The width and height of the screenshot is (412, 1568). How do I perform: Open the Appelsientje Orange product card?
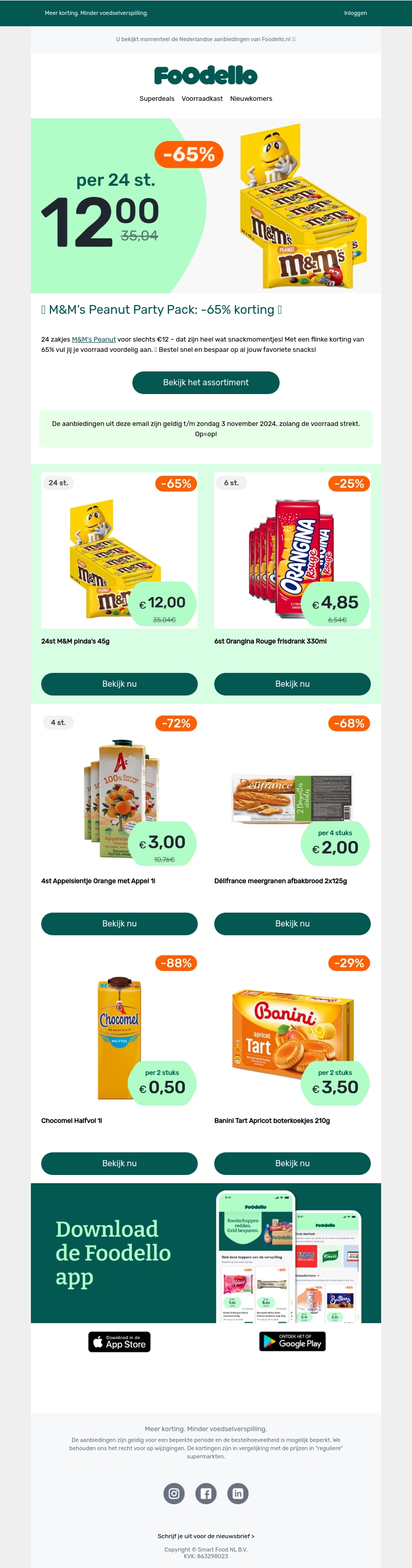click(119, 797)
